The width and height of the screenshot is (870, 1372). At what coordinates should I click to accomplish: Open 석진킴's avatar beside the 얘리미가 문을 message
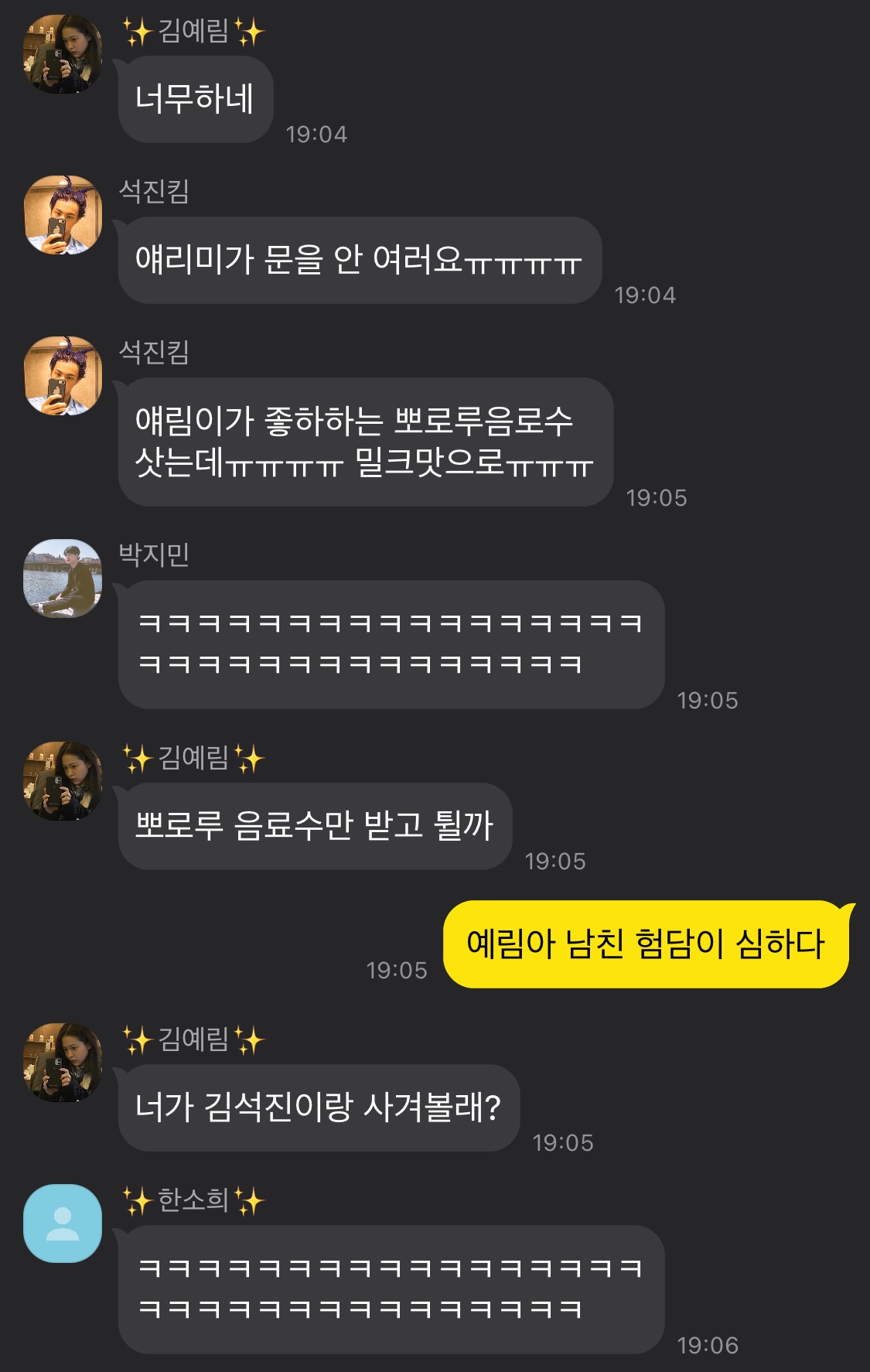63,215
